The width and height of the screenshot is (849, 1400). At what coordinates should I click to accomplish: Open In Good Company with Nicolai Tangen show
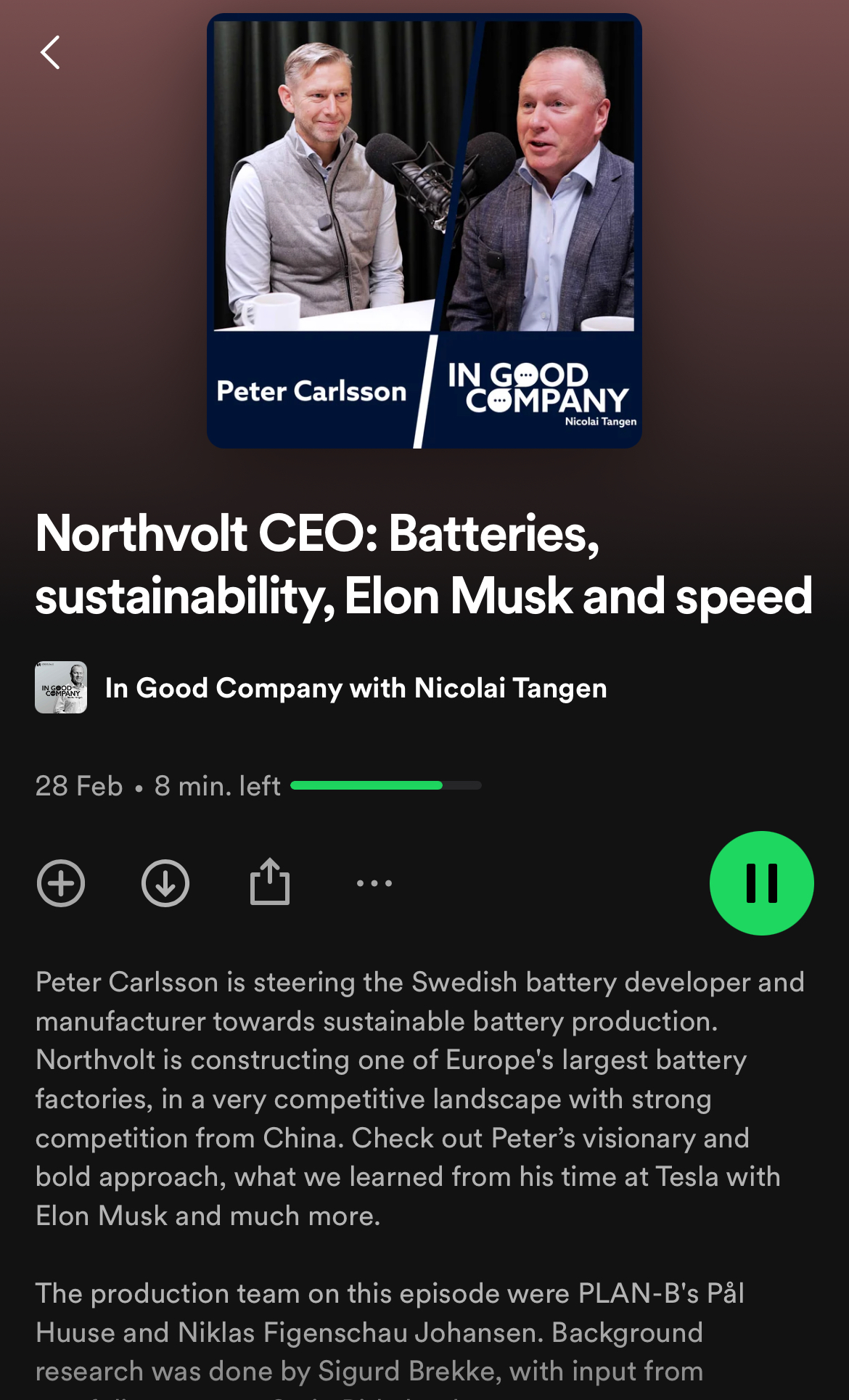click(x=321, y=687)
